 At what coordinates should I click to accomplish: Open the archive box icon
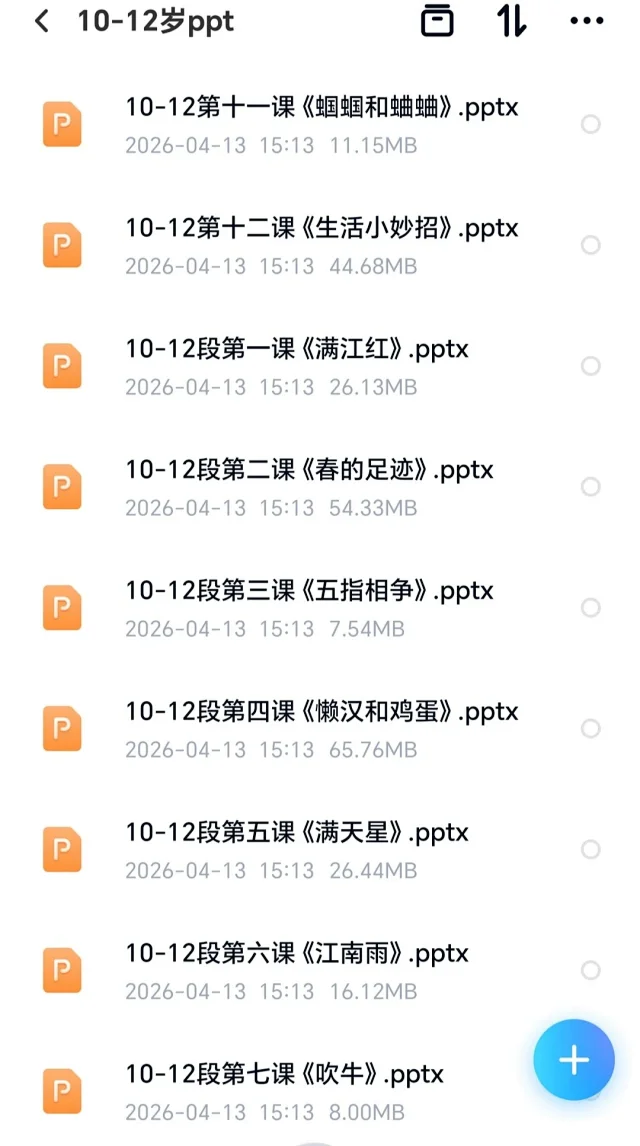click(437, 21)
